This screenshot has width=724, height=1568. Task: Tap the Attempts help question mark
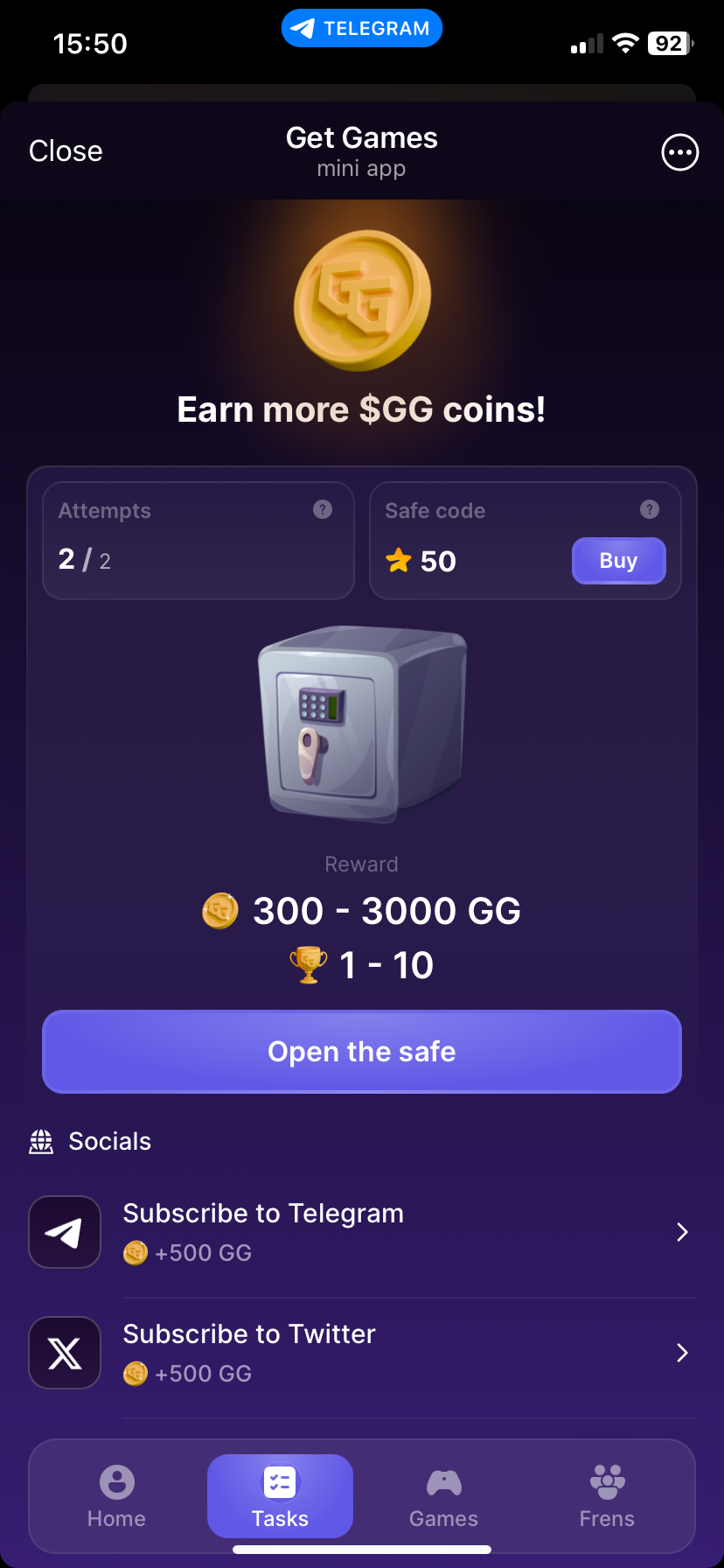click(x=323, y=509)
